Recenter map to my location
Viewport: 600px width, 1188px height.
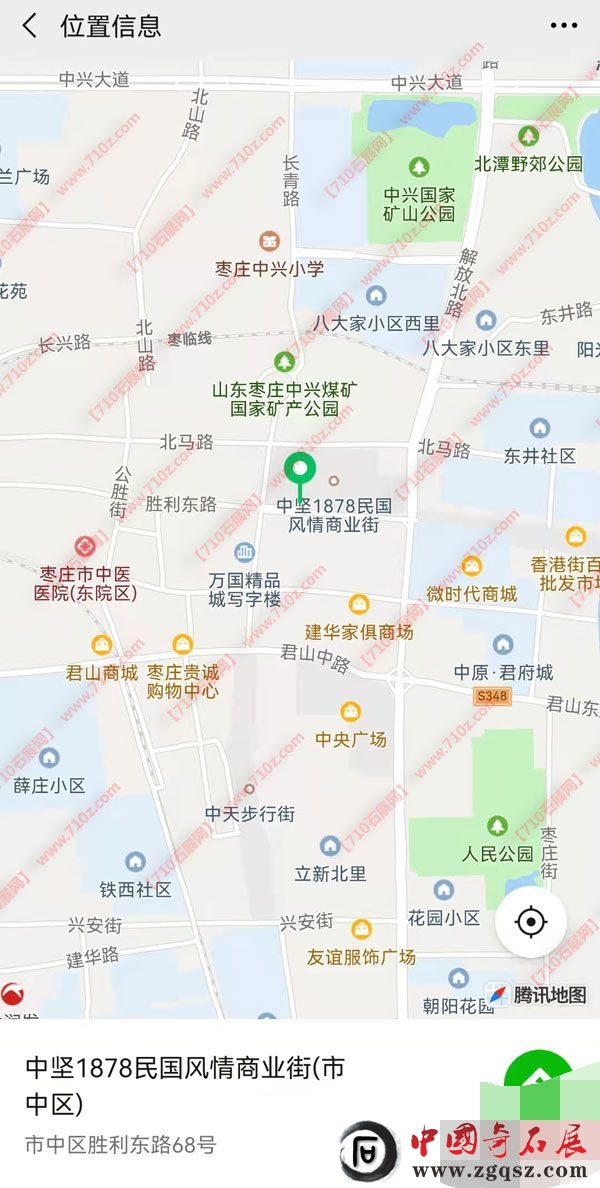[531, 921]
